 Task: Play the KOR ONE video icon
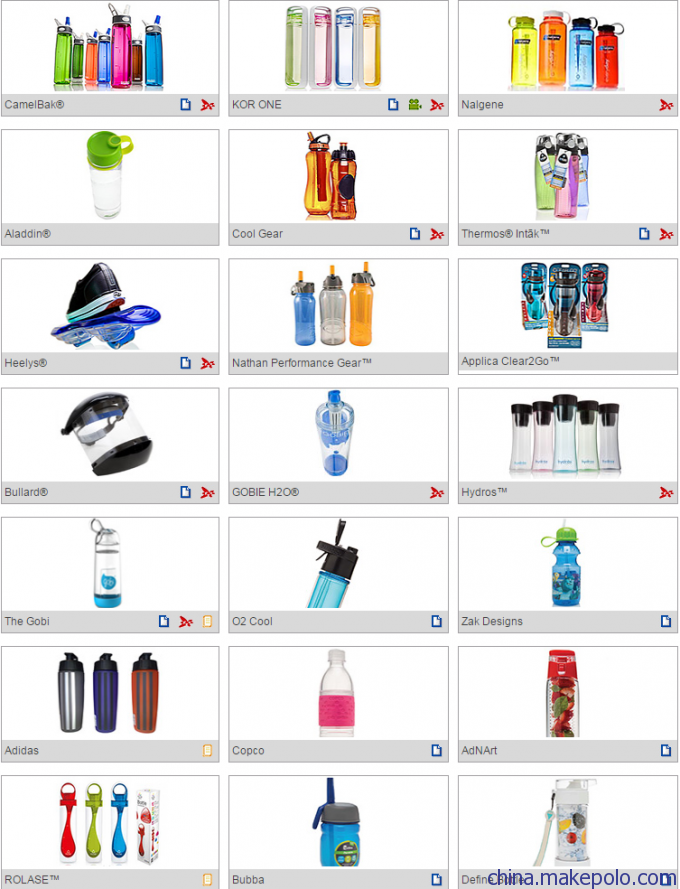pos(414,104)
